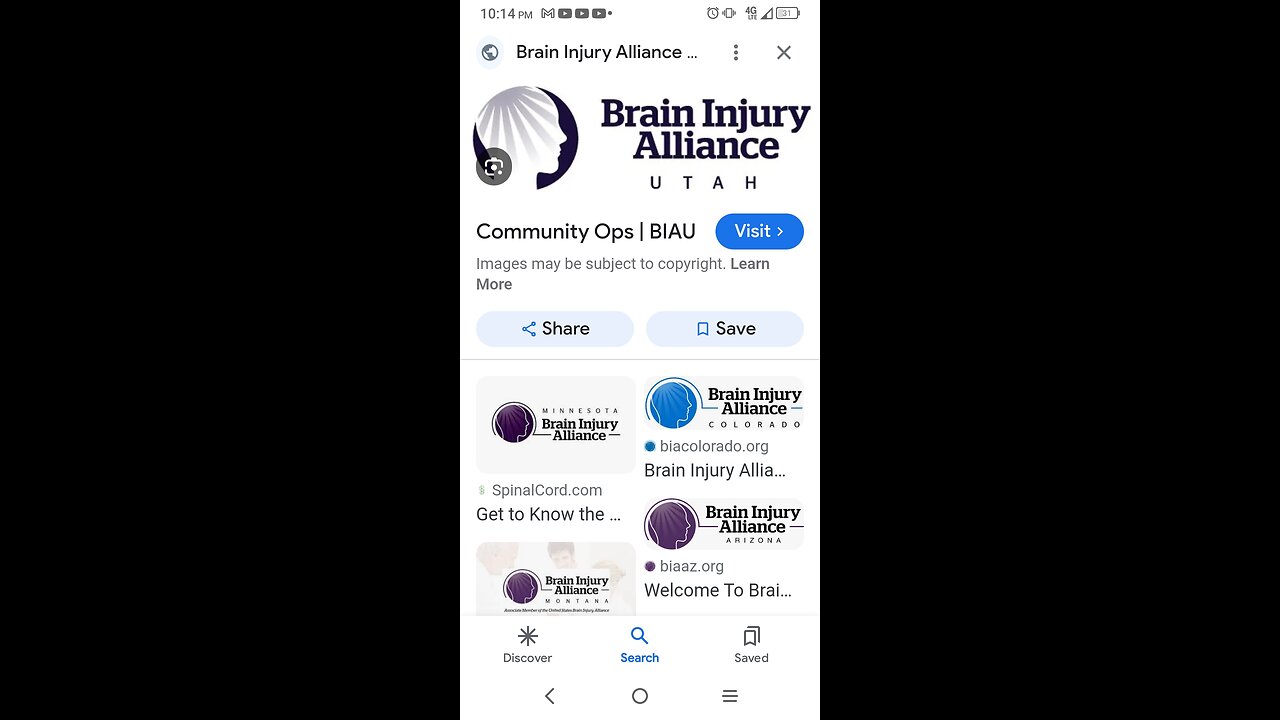Open the Brain Injury Alliance Montana image
1280x720 pixels.
555,580
